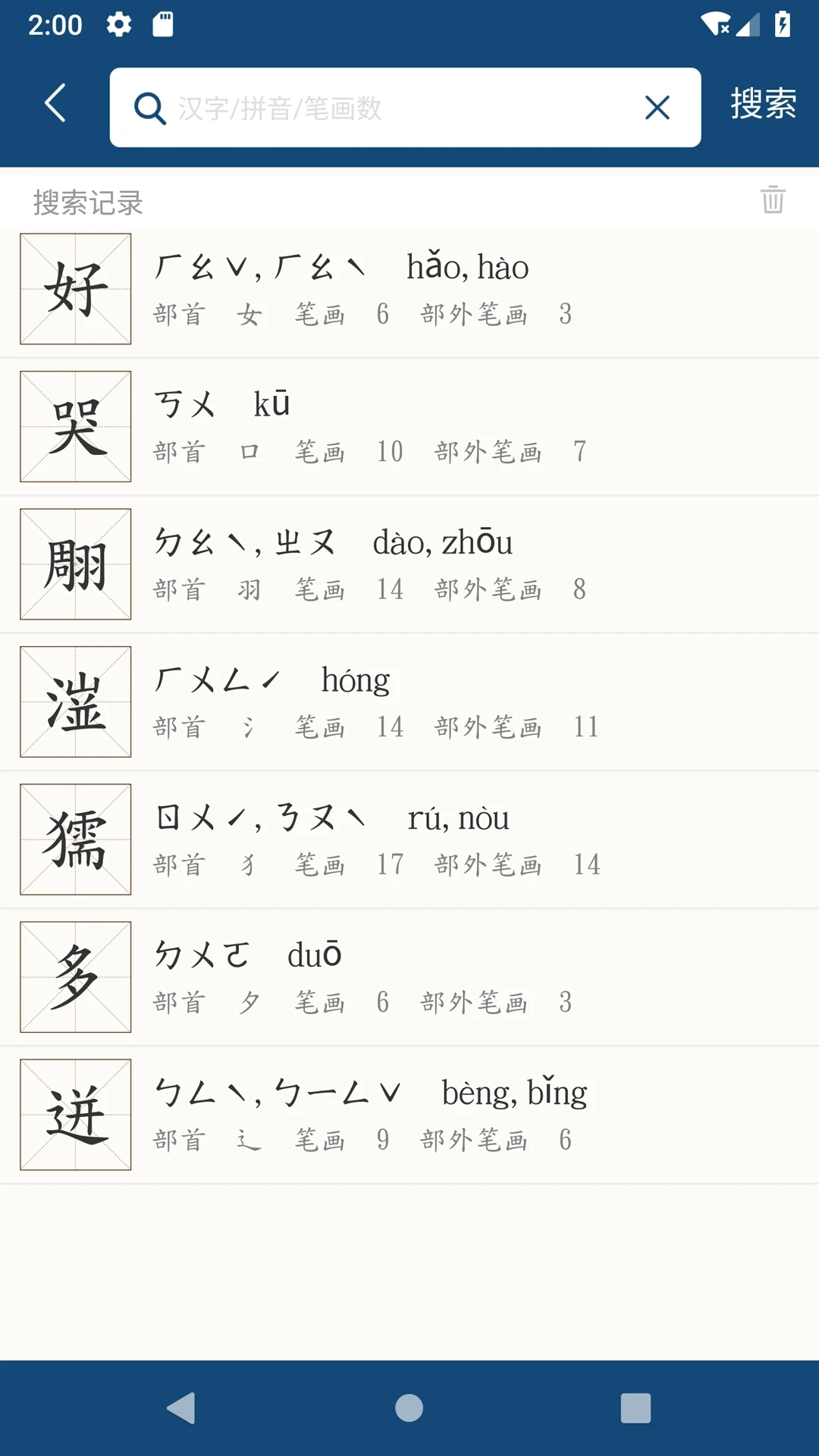
Task: View details for the hóng character entry
Action: (x=409, y=702)
